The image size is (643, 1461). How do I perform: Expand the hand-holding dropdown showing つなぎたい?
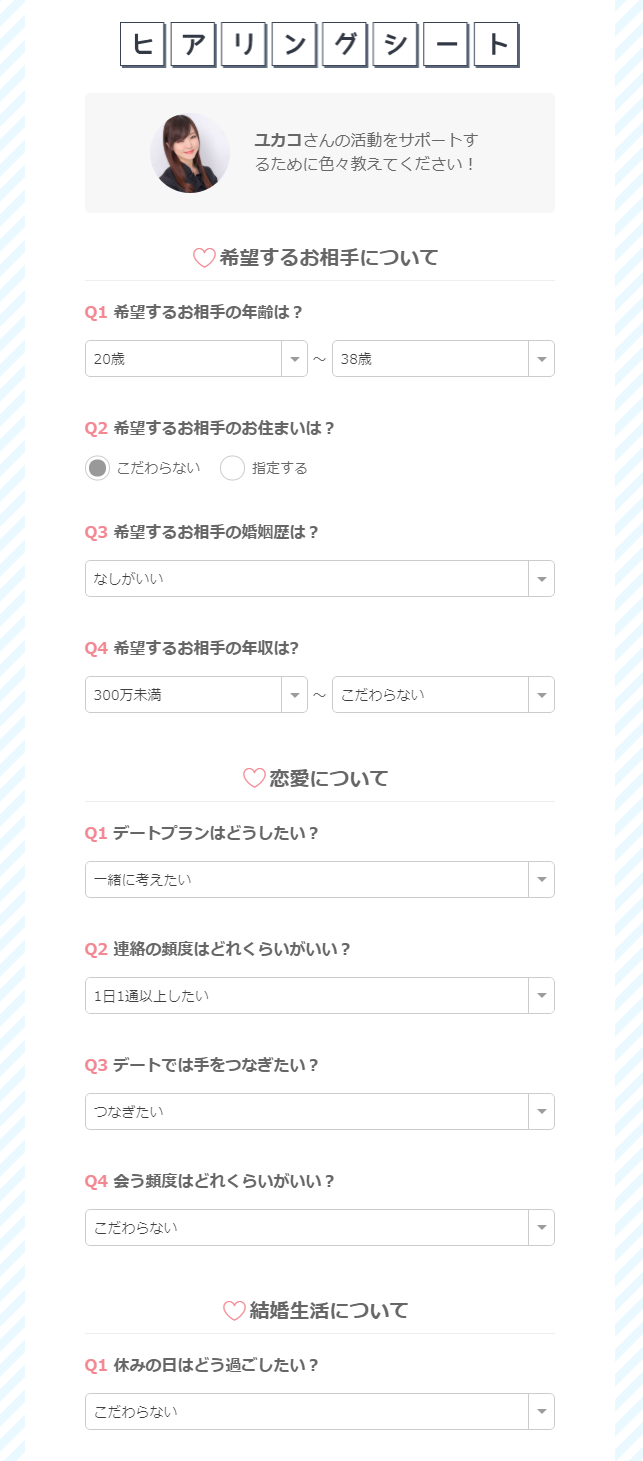(320, 1112)
